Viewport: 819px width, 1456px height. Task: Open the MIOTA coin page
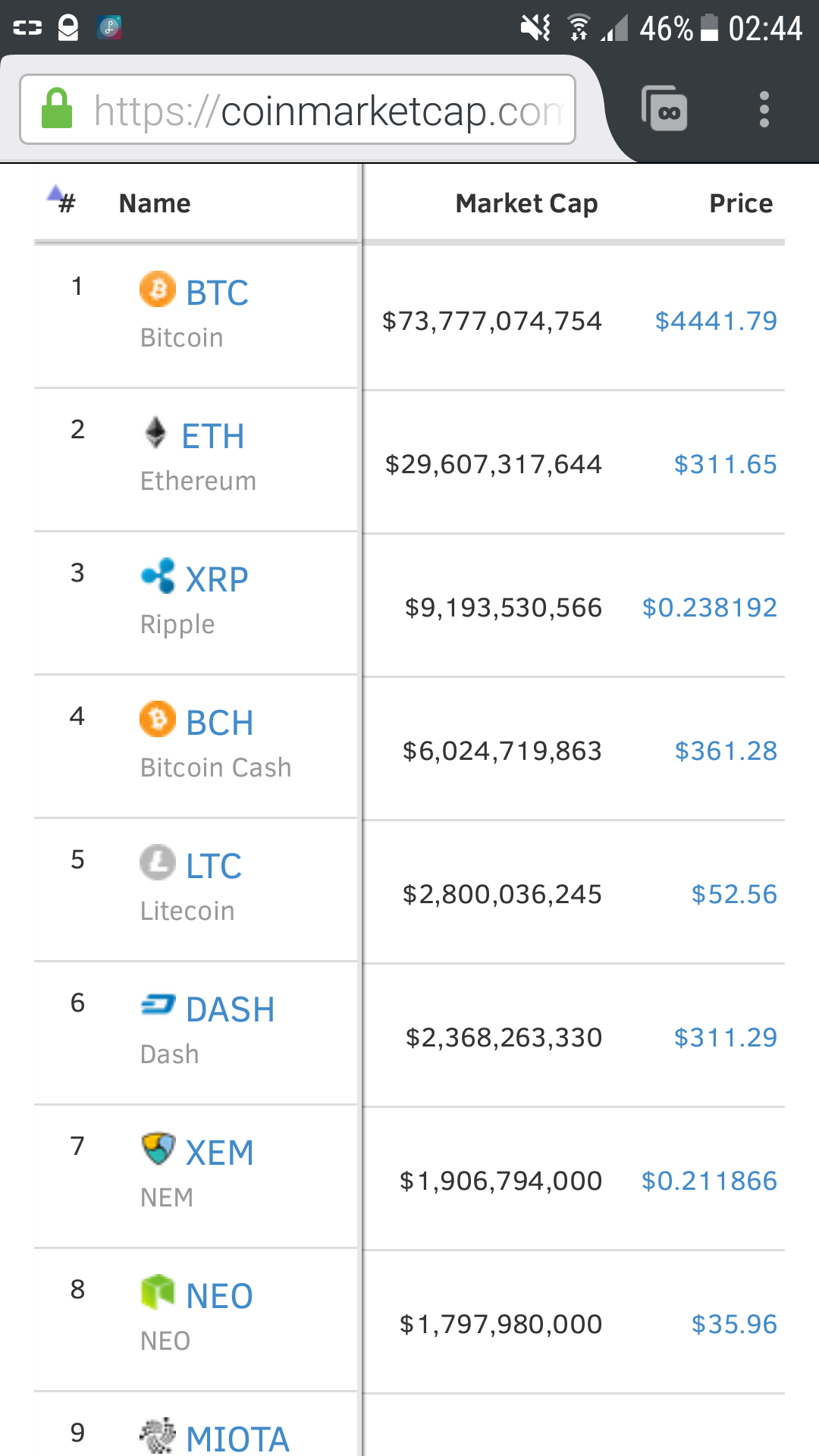click(237, 1439)
